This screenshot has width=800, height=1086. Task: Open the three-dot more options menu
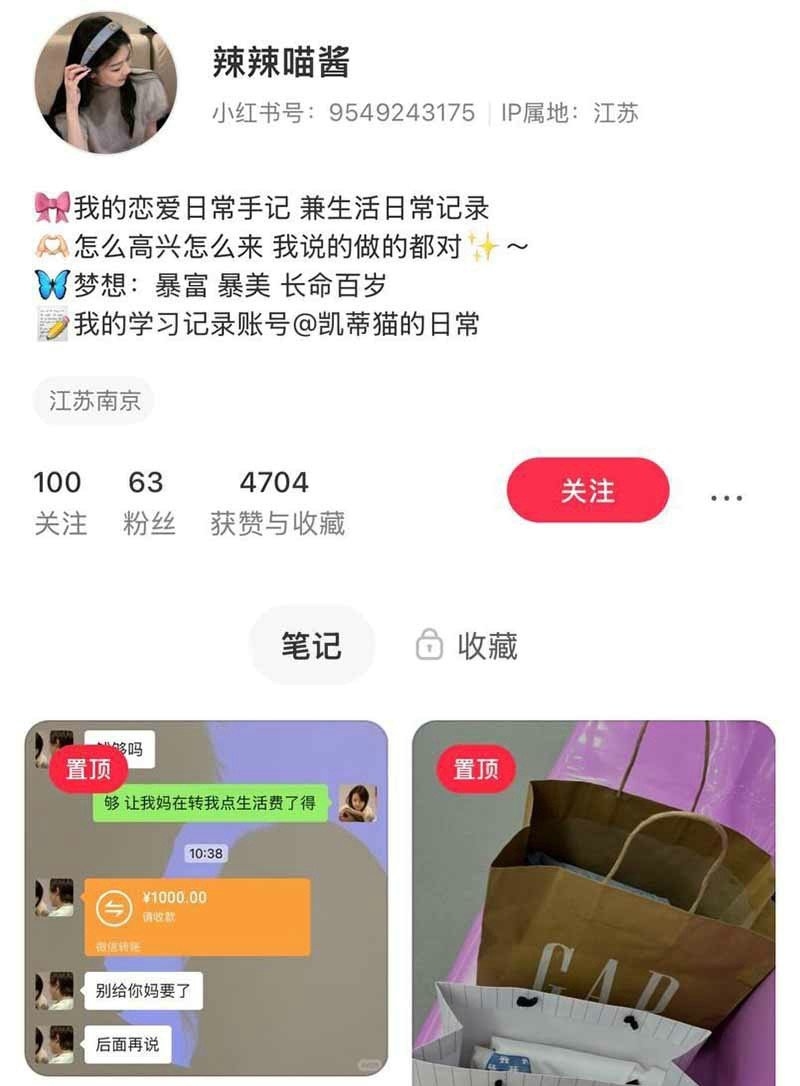726,497
